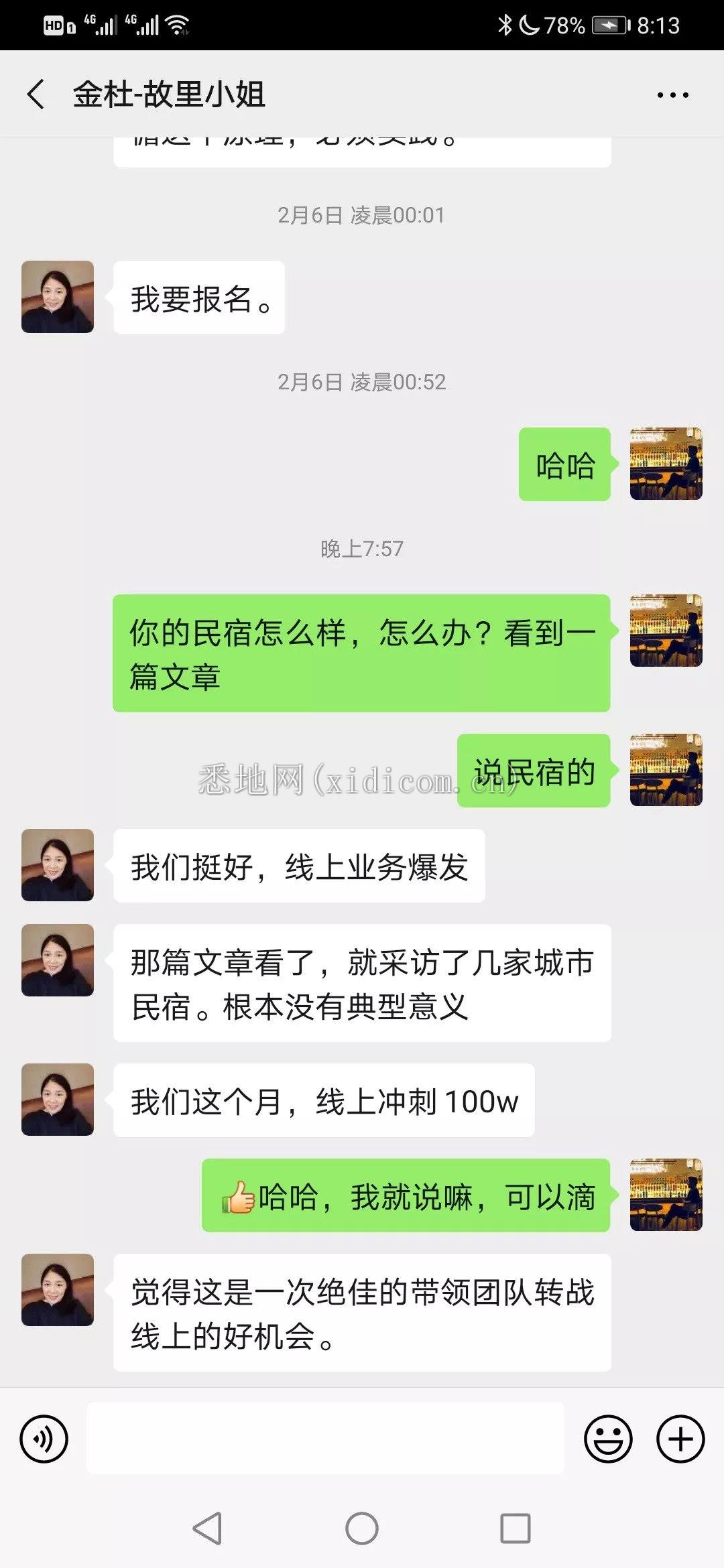724x1568 pixels.
Task: Open my avatar beside 说民宿的 message
Action: [666, 770]
